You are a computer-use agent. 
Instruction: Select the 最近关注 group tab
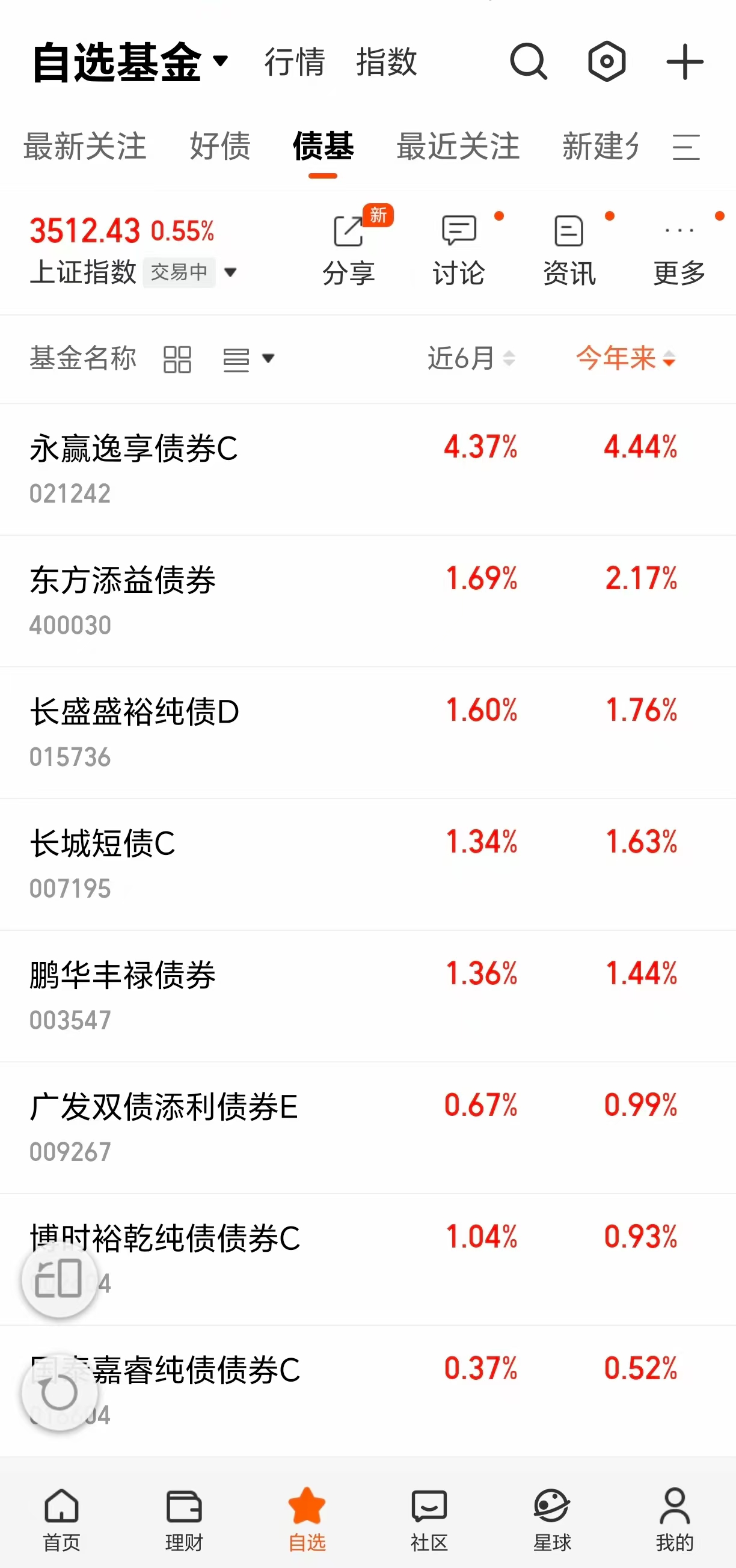pyautogui.click(x=458, y=146)
